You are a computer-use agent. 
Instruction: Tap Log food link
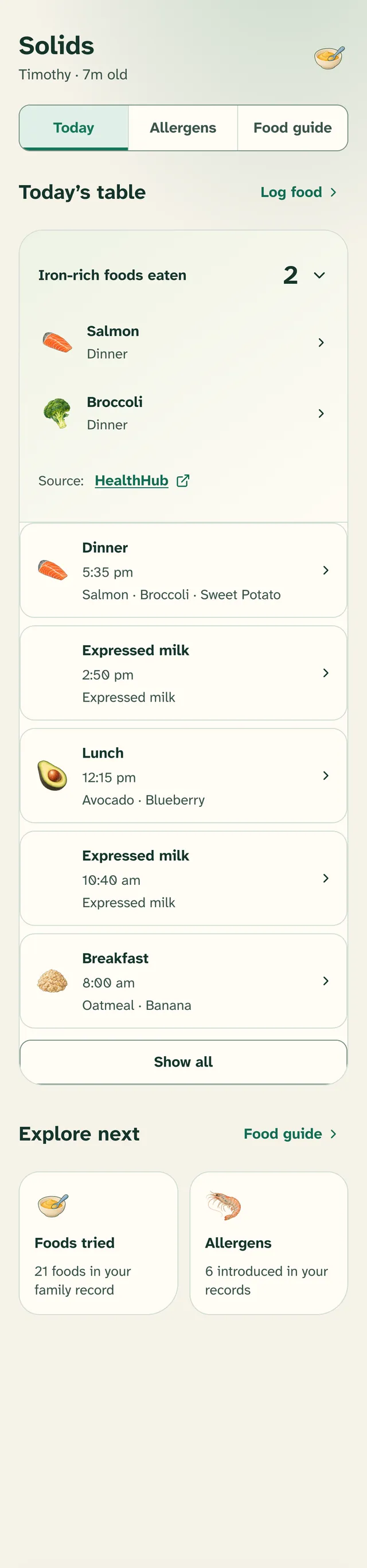coord(298,193)
